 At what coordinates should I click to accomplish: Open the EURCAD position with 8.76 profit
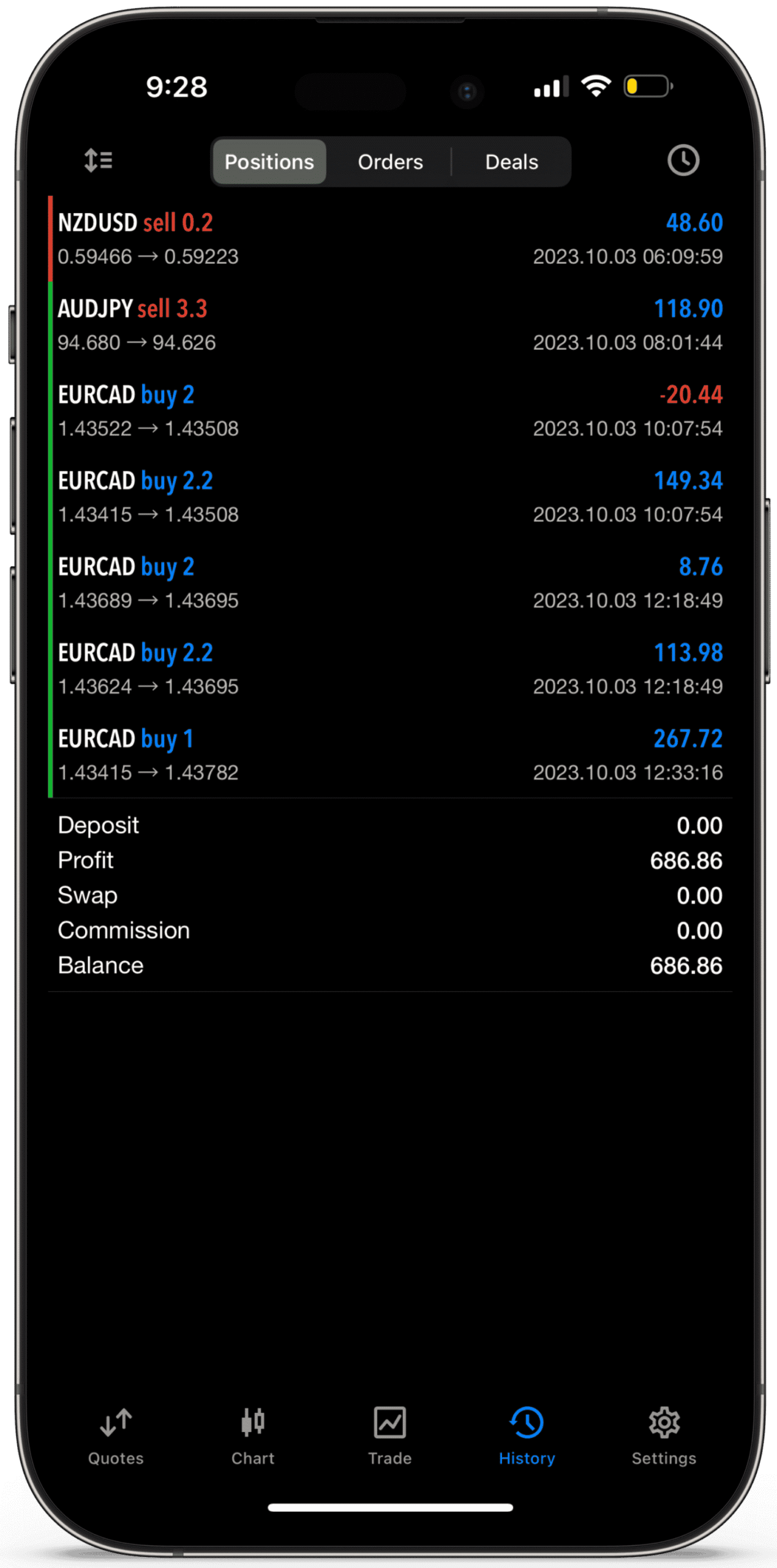389,583
